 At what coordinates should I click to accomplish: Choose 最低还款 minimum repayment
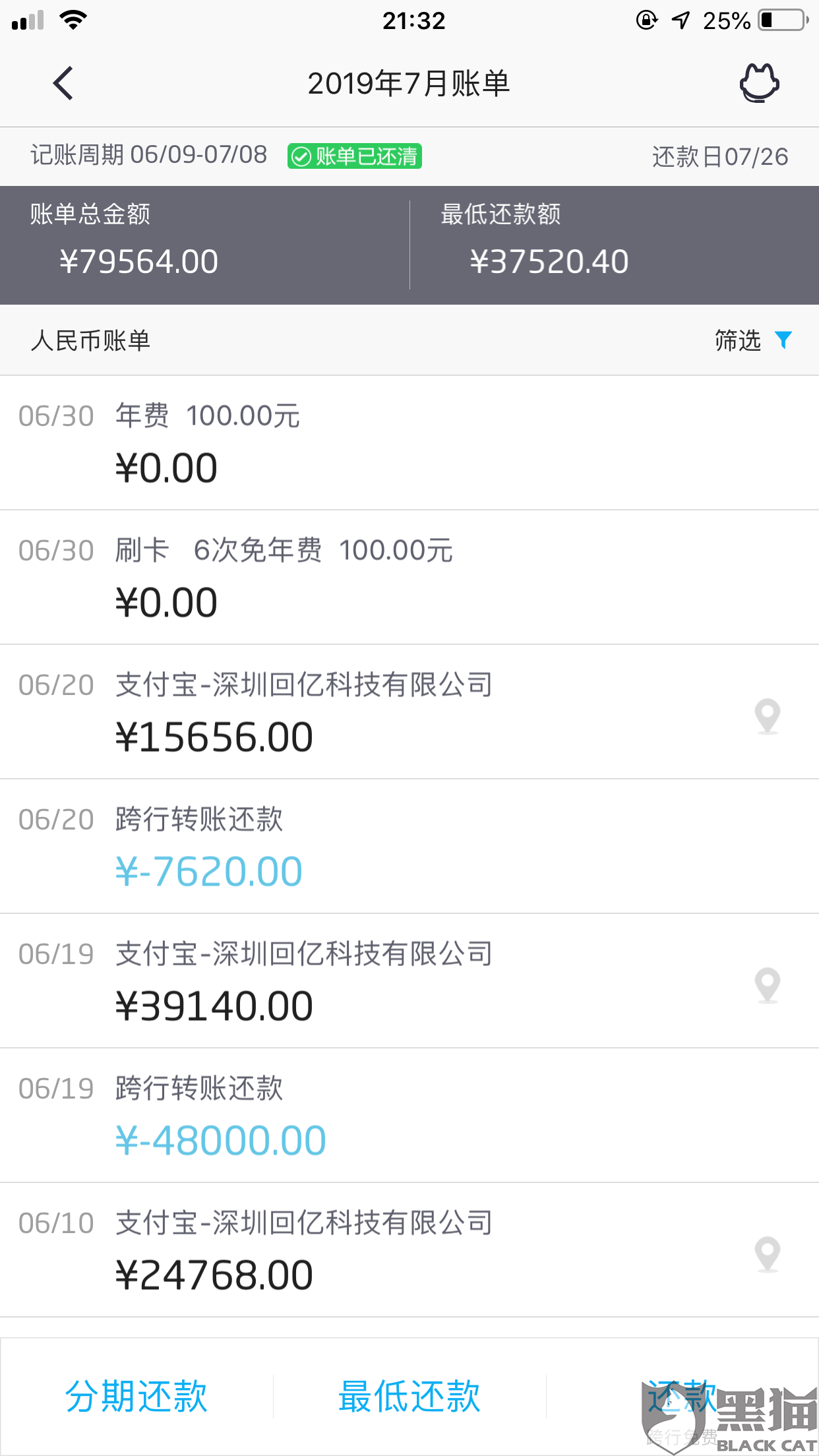[409, 1397]
